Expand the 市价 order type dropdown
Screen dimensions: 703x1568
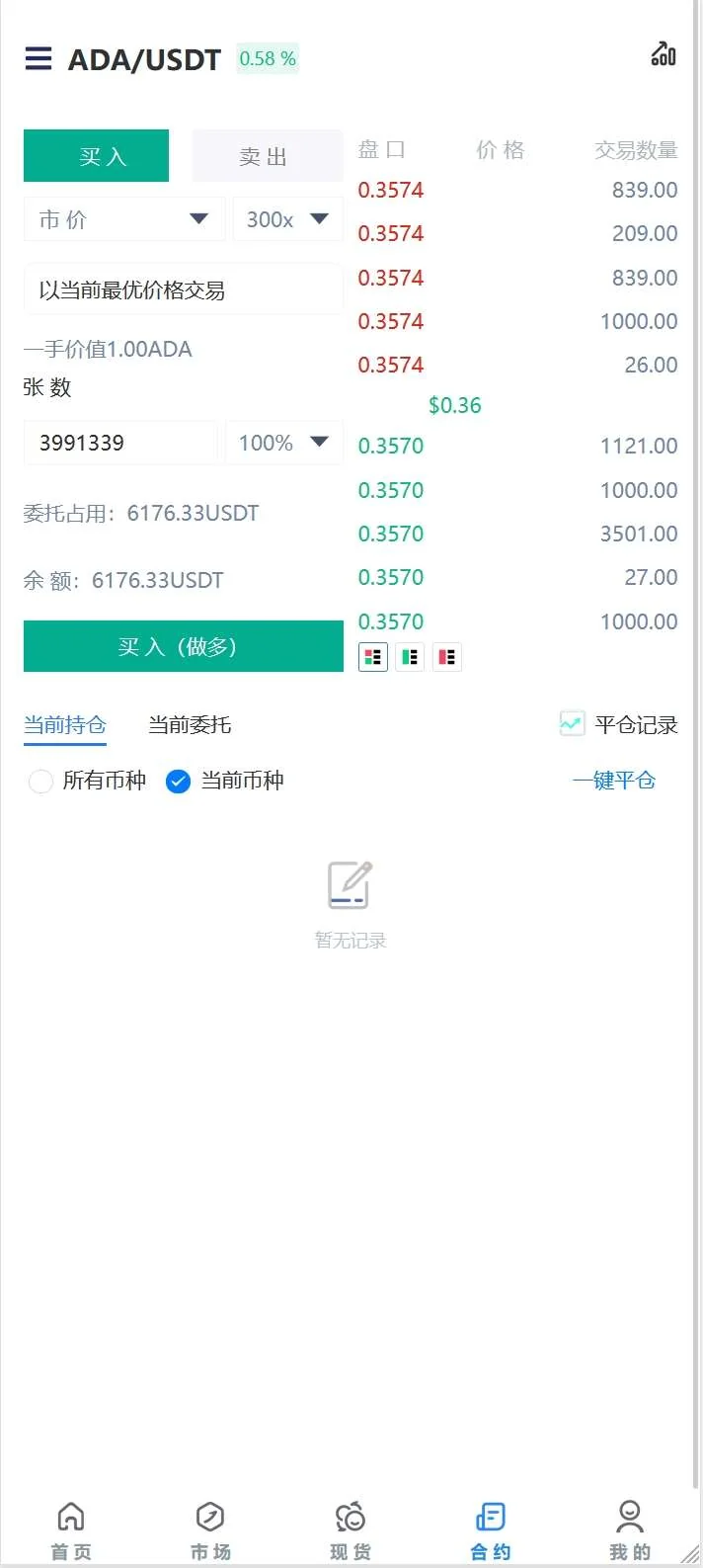pos(124,219)
